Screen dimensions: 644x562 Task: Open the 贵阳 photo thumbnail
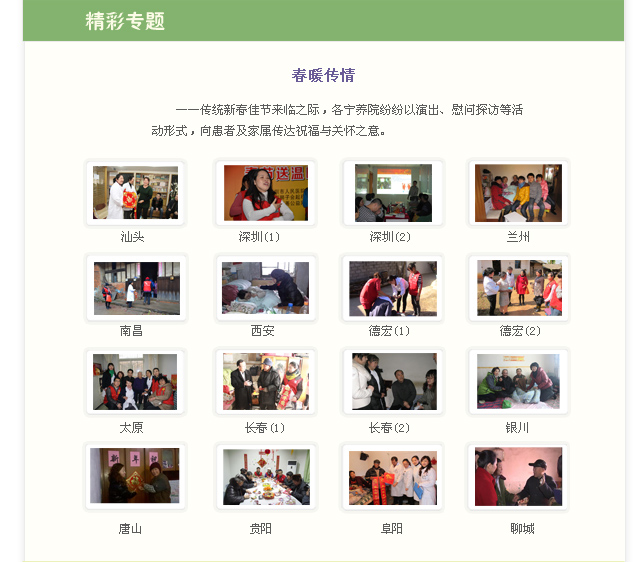click(x=265, y=476)
